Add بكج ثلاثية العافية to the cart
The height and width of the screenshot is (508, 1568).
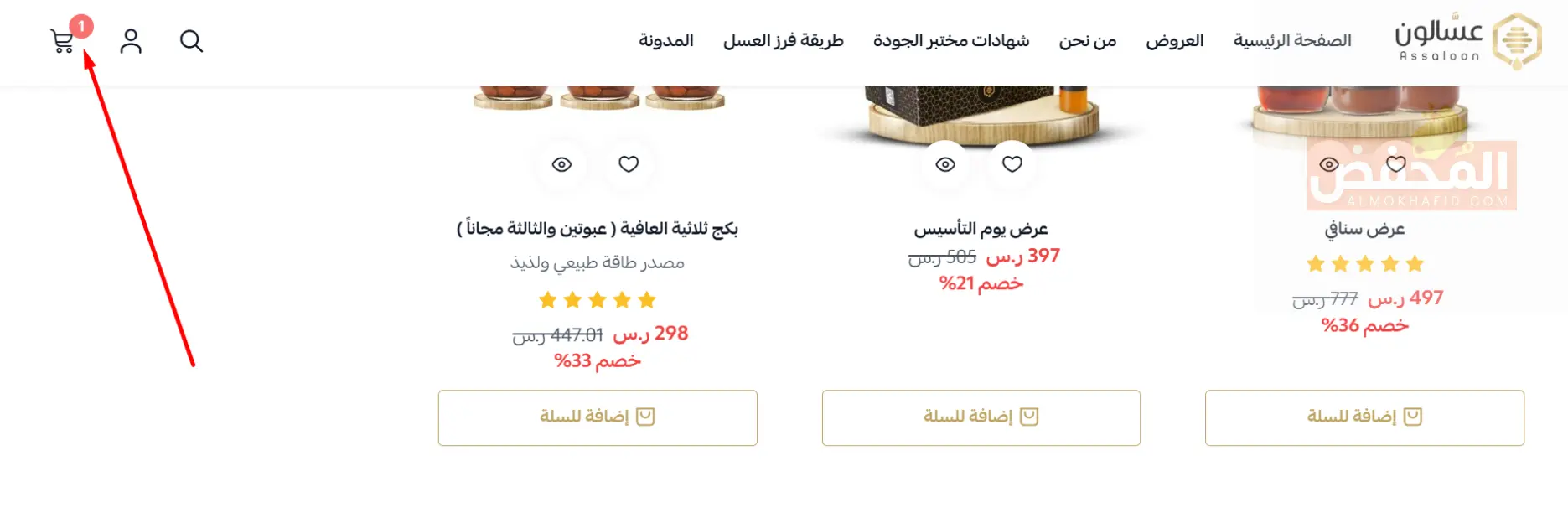pos(598,417)
